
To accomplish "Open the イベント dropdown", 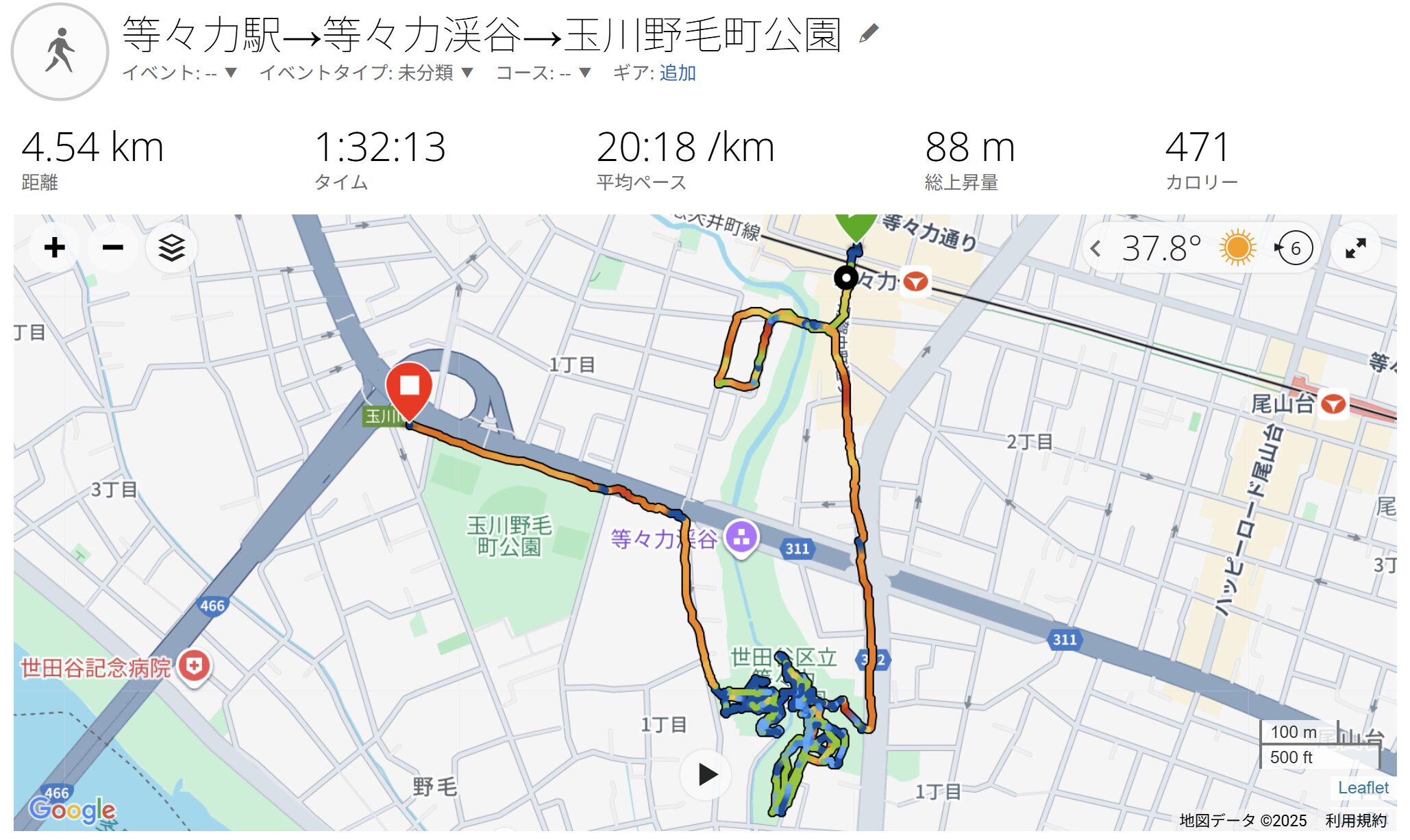I will (x=231, y=73).
